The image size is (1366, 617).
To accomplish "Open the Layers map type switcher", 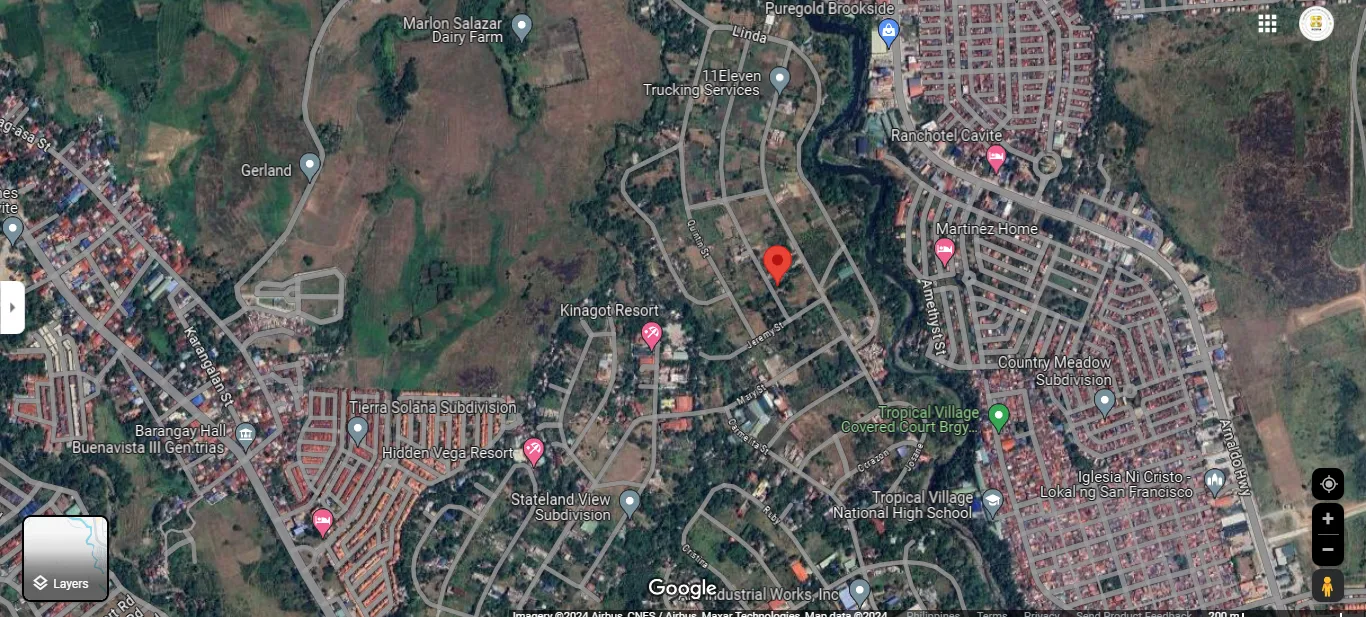I will click(x=66, y=558).
